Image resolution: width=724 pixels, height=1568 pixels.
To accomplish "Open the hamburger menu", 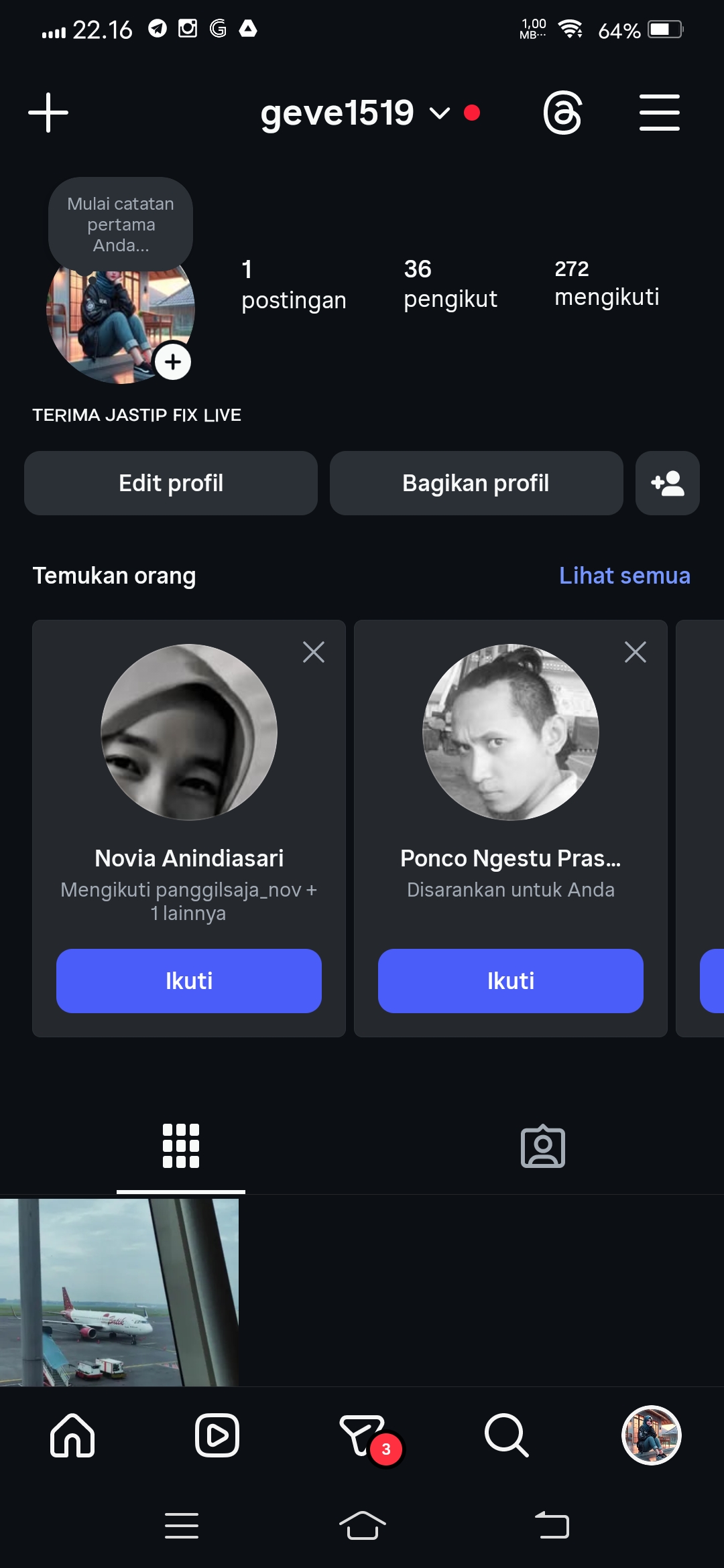I will point(659,113).
